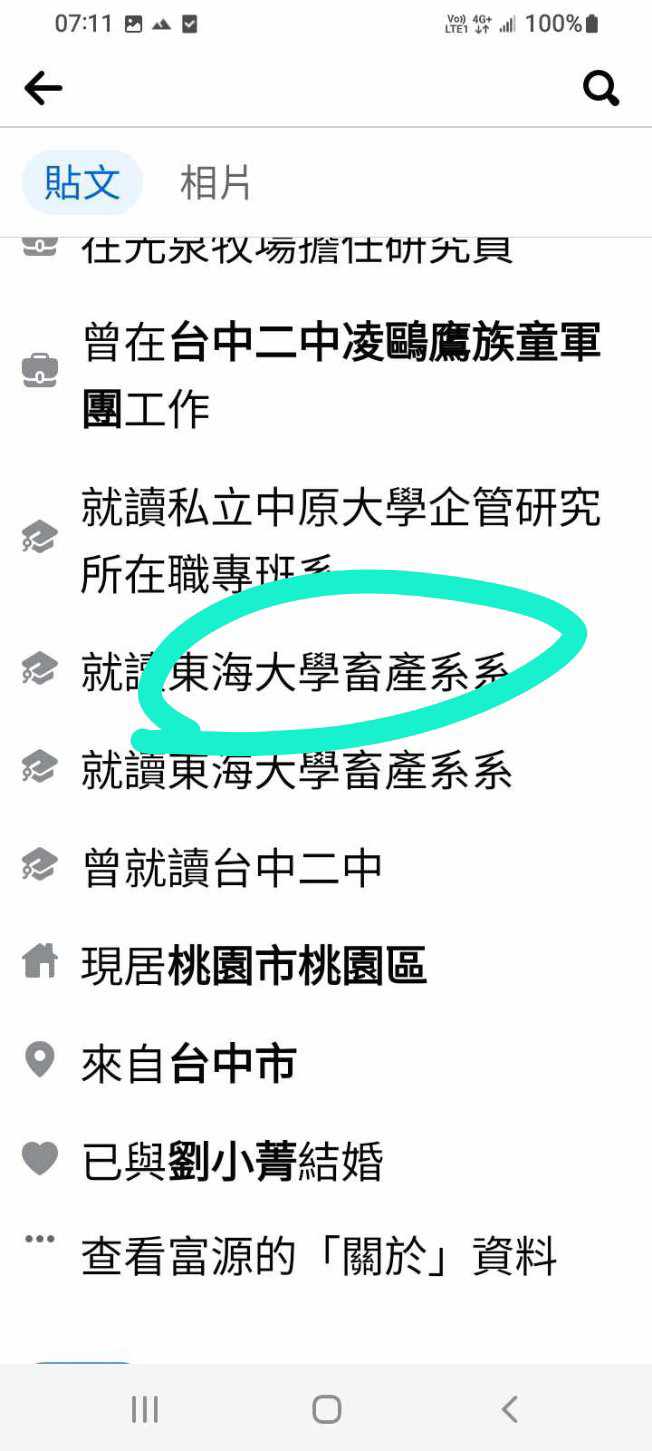Tap 查看富源的「關於」資料 row

click(318, 1256)
